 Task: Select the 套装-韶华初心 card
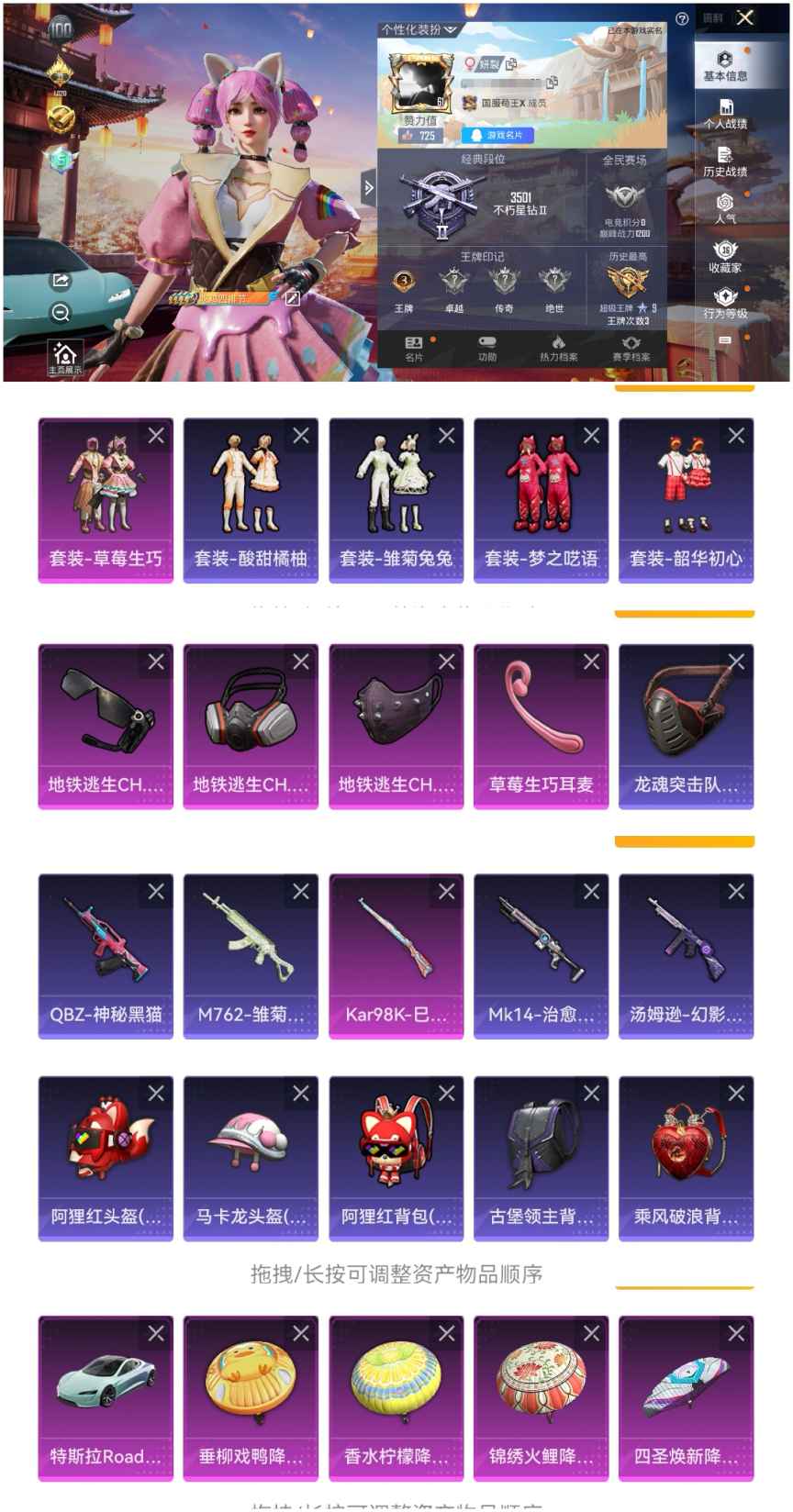686,500
